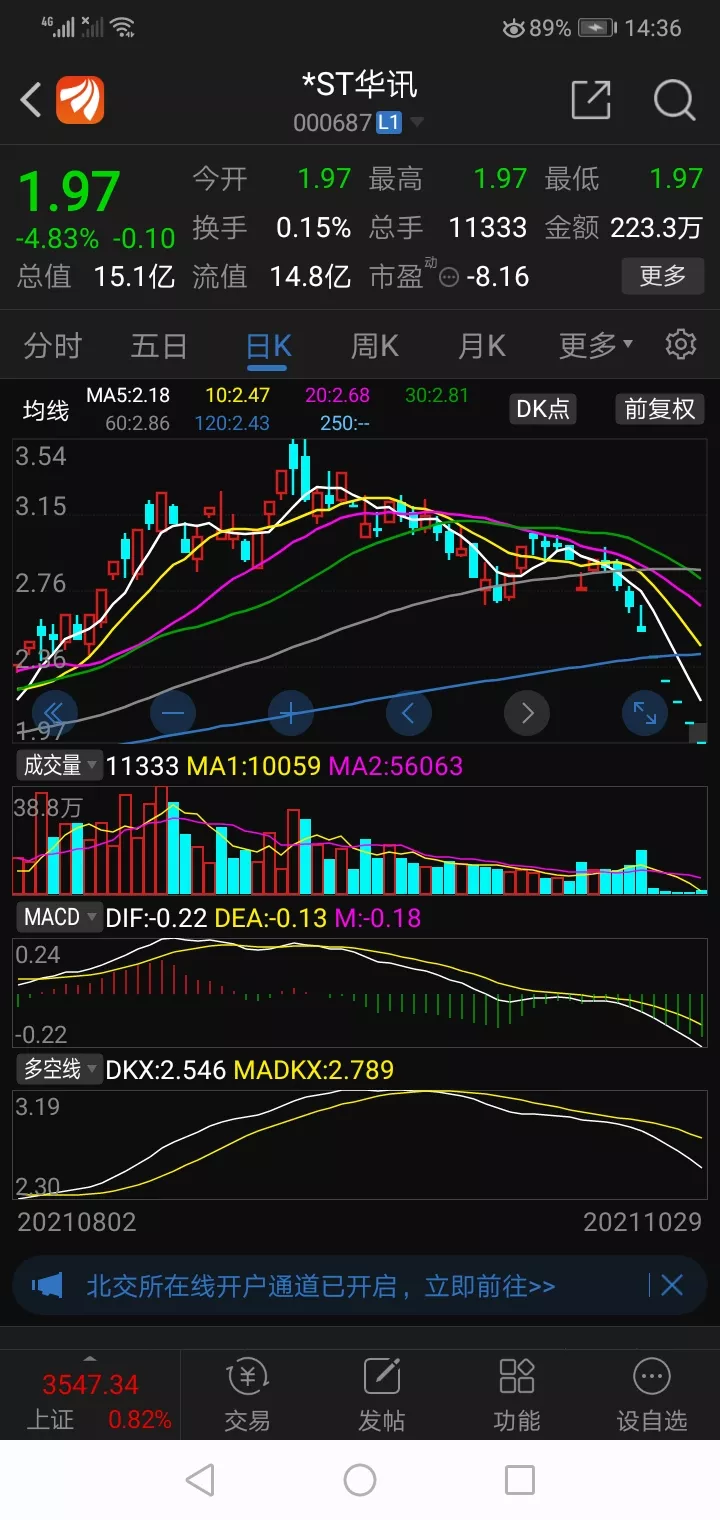The height and width of the screenshot is (1520, 720).
Task: Share this stock via the export icon
Action: (591, 100)
